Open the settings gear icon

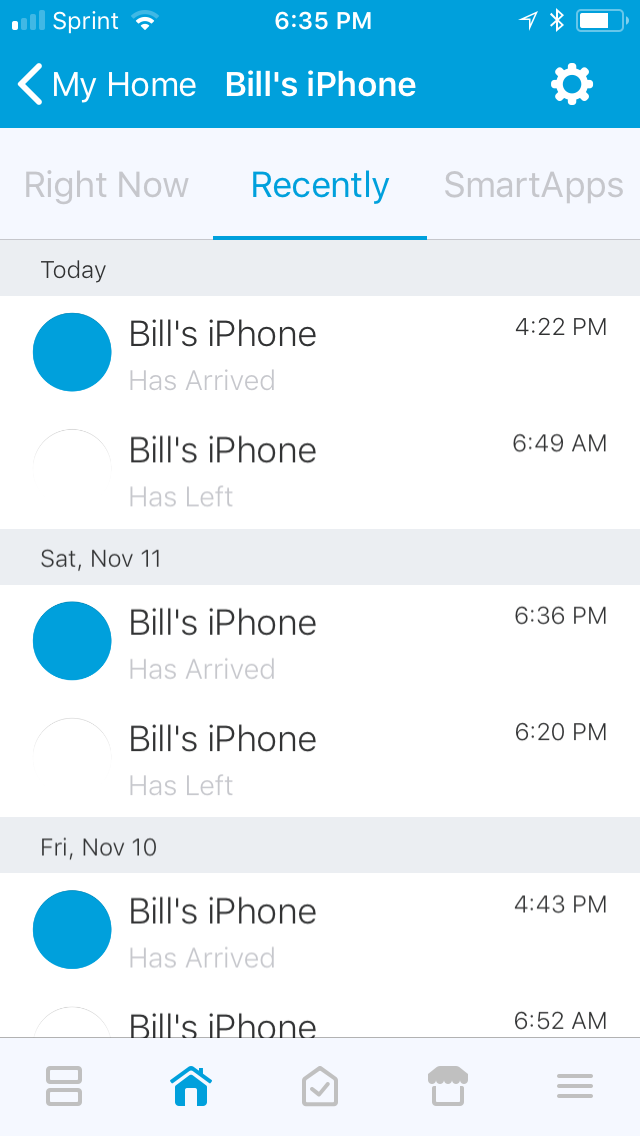572,85
